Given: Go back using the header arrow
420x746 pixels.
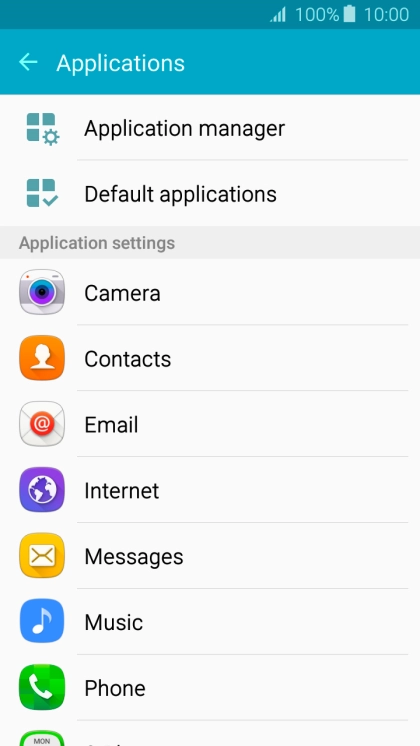Looking at the screenshot, I should [28, 62].
